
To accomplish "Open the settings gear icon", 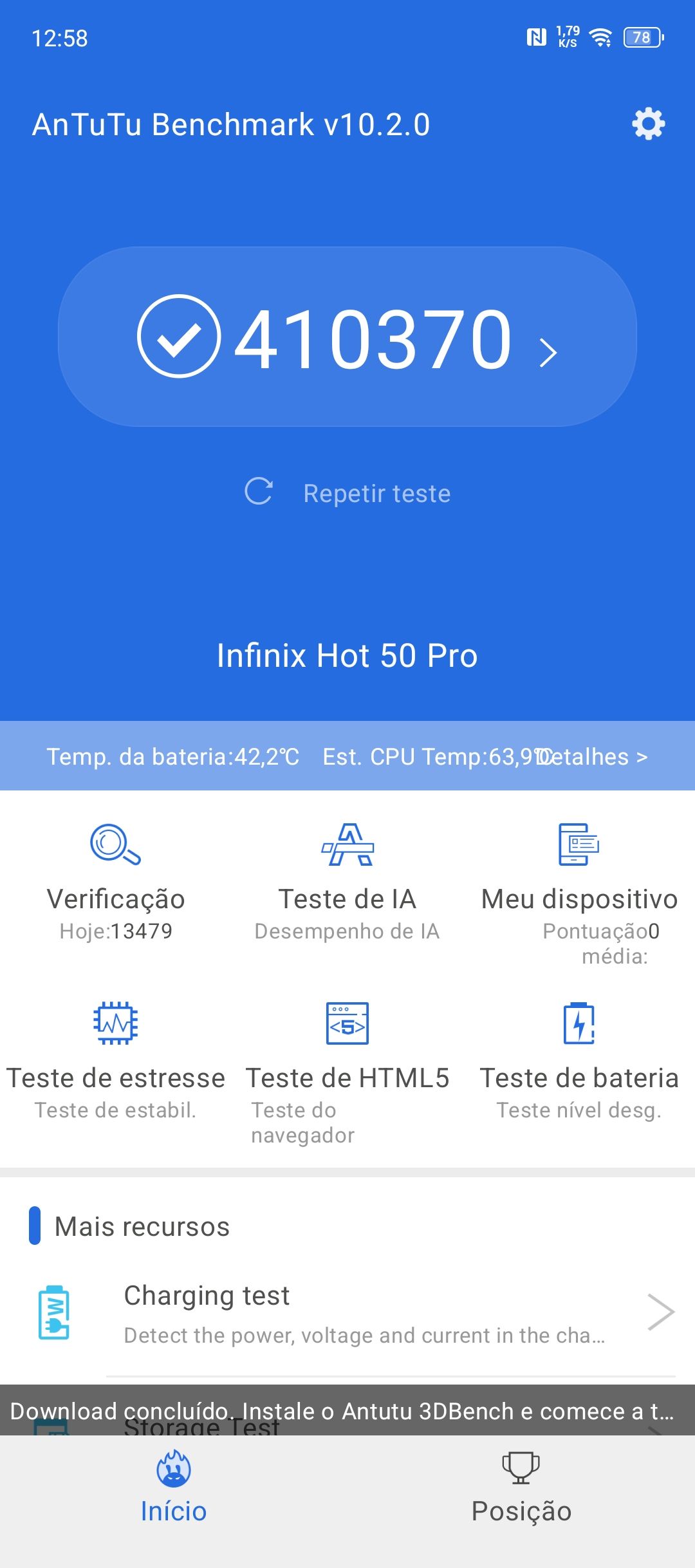I will pos(648,124).
